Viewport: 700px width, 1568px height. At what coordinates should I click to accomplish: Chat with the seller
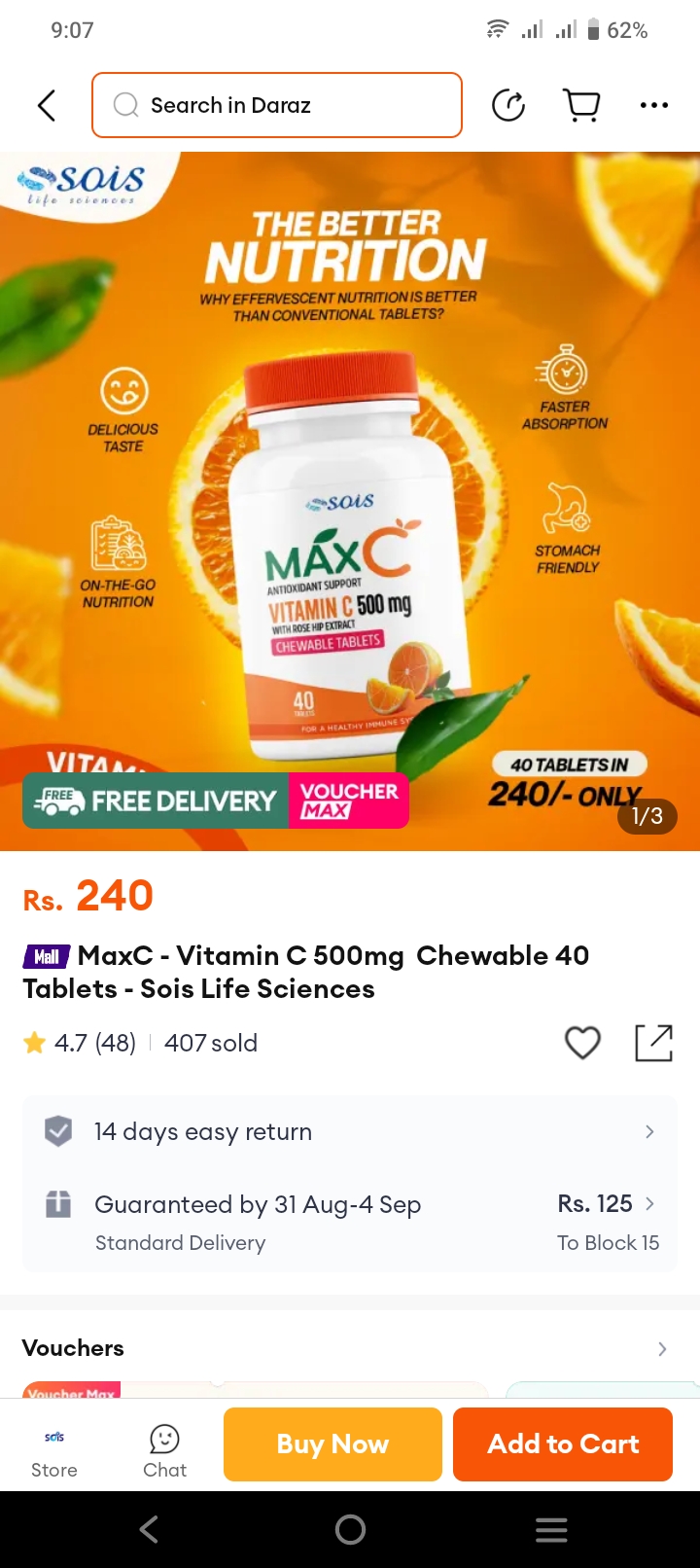[164, 1452]
